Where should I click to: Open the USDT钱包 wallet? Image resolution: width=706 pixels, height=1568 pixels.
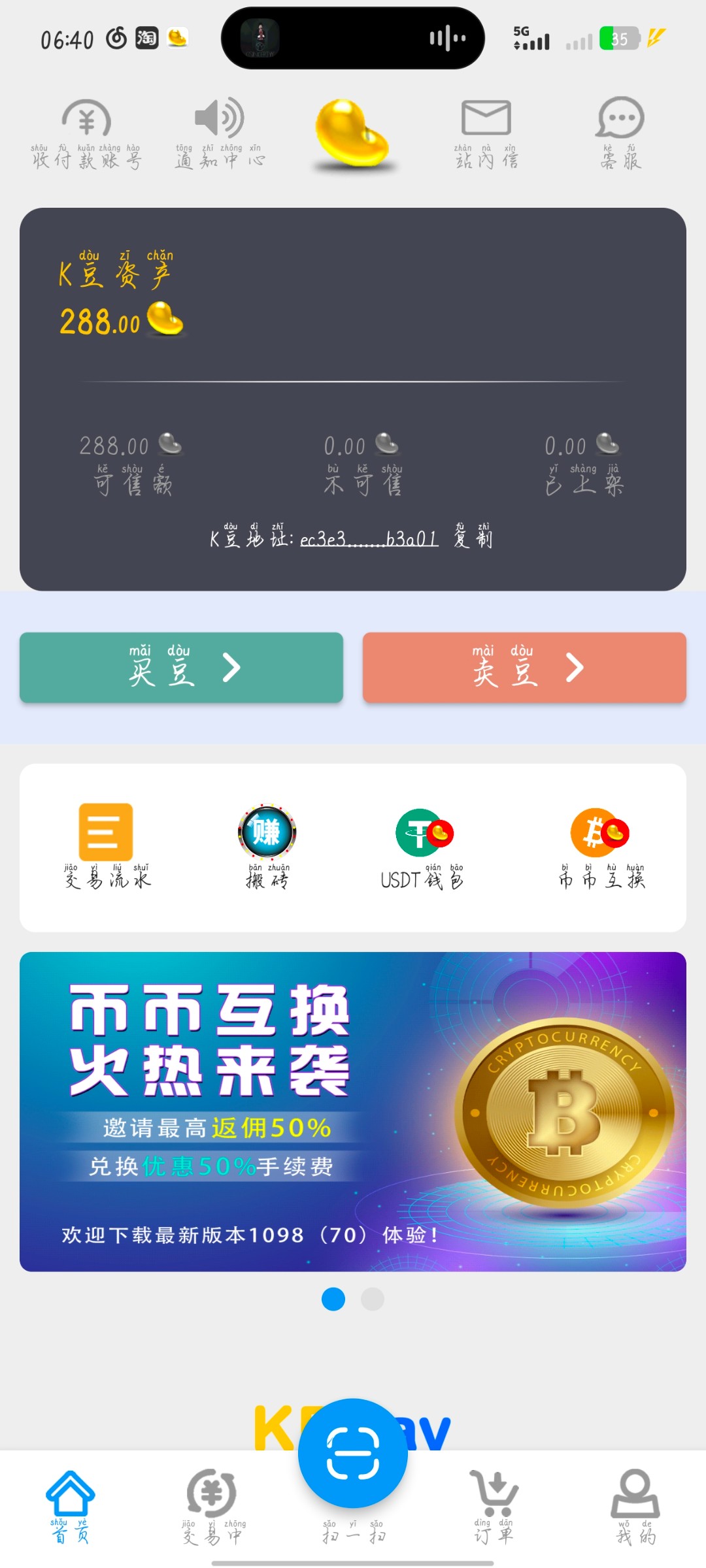(x=423, y=847)
